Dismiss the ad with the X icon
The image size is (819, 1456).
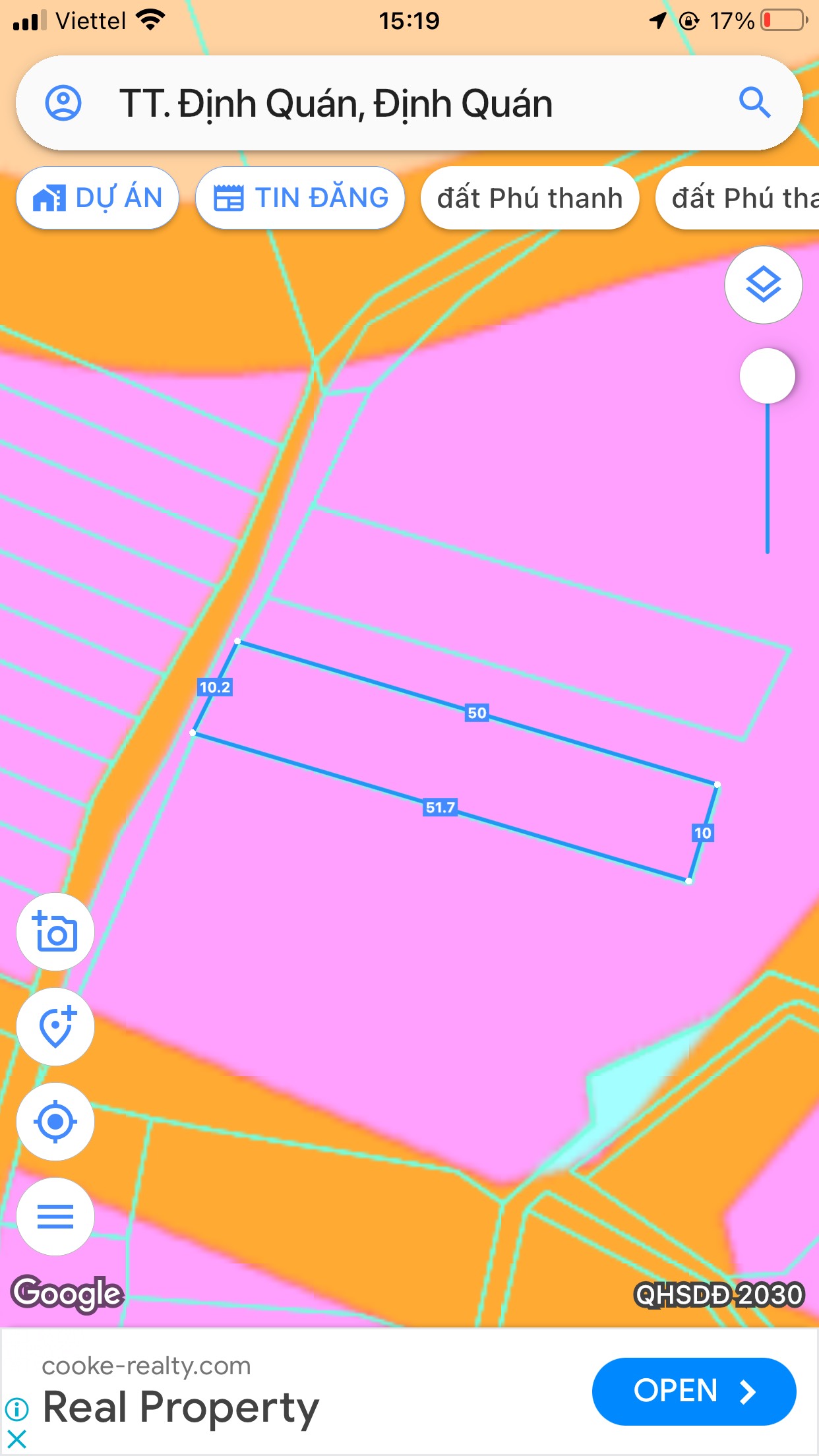pyautogui.click(x=16, y=1439)
